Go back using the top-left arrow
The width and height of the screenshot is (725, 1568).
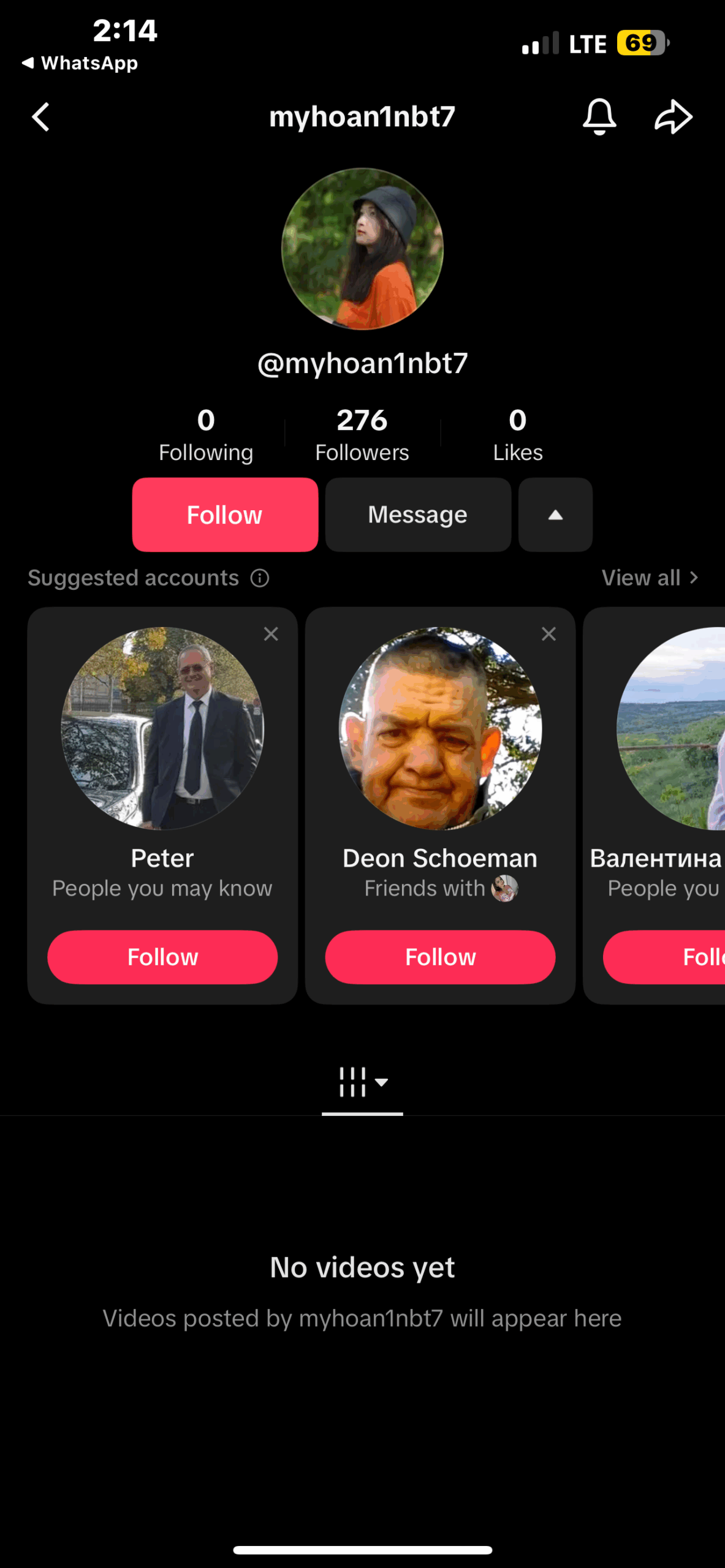(40, 117)
